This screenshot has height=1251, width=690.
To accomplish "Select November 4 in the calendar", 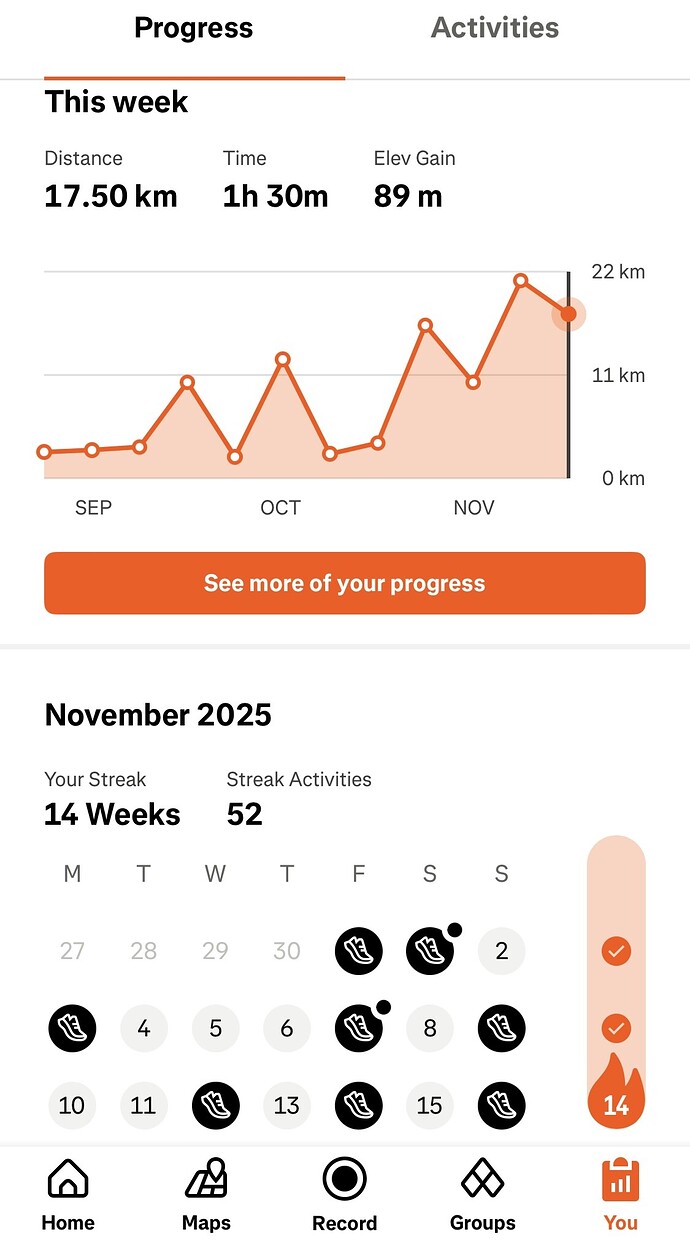I will (144, 1027).
